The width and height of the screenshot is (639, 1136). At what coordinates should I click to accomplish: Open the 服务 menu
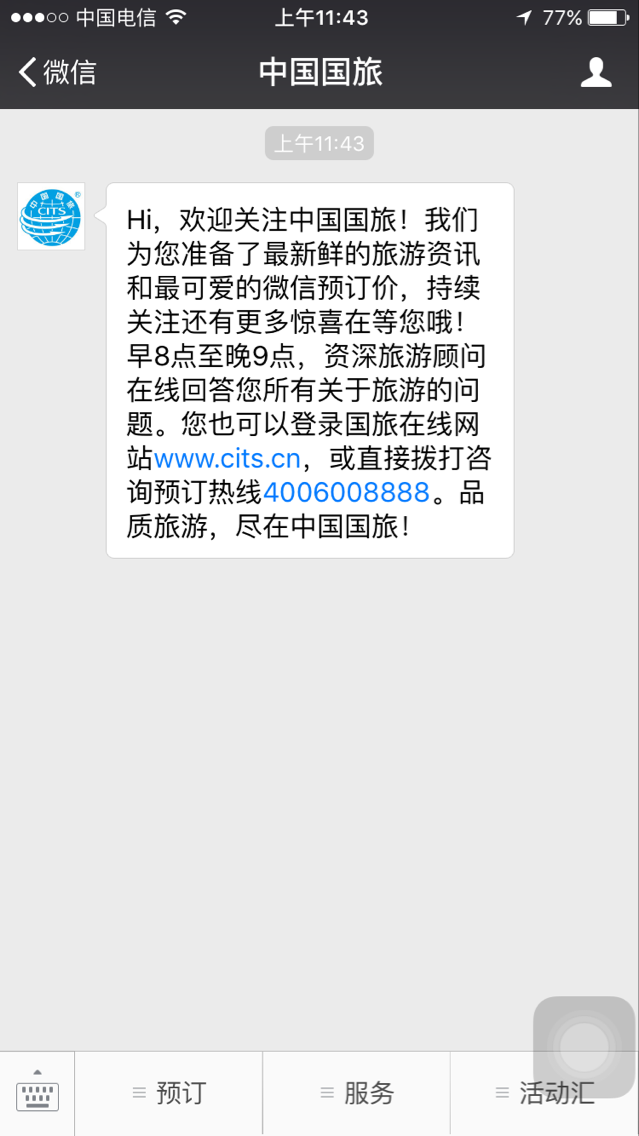[356, 1093]
